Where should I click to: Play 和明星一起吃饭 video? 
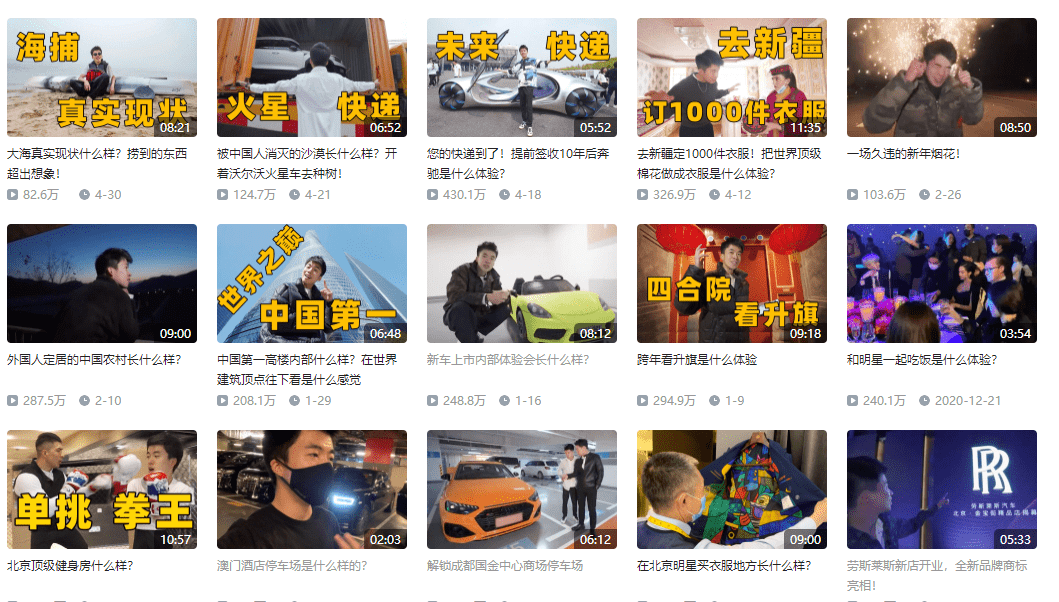[942, 283]
